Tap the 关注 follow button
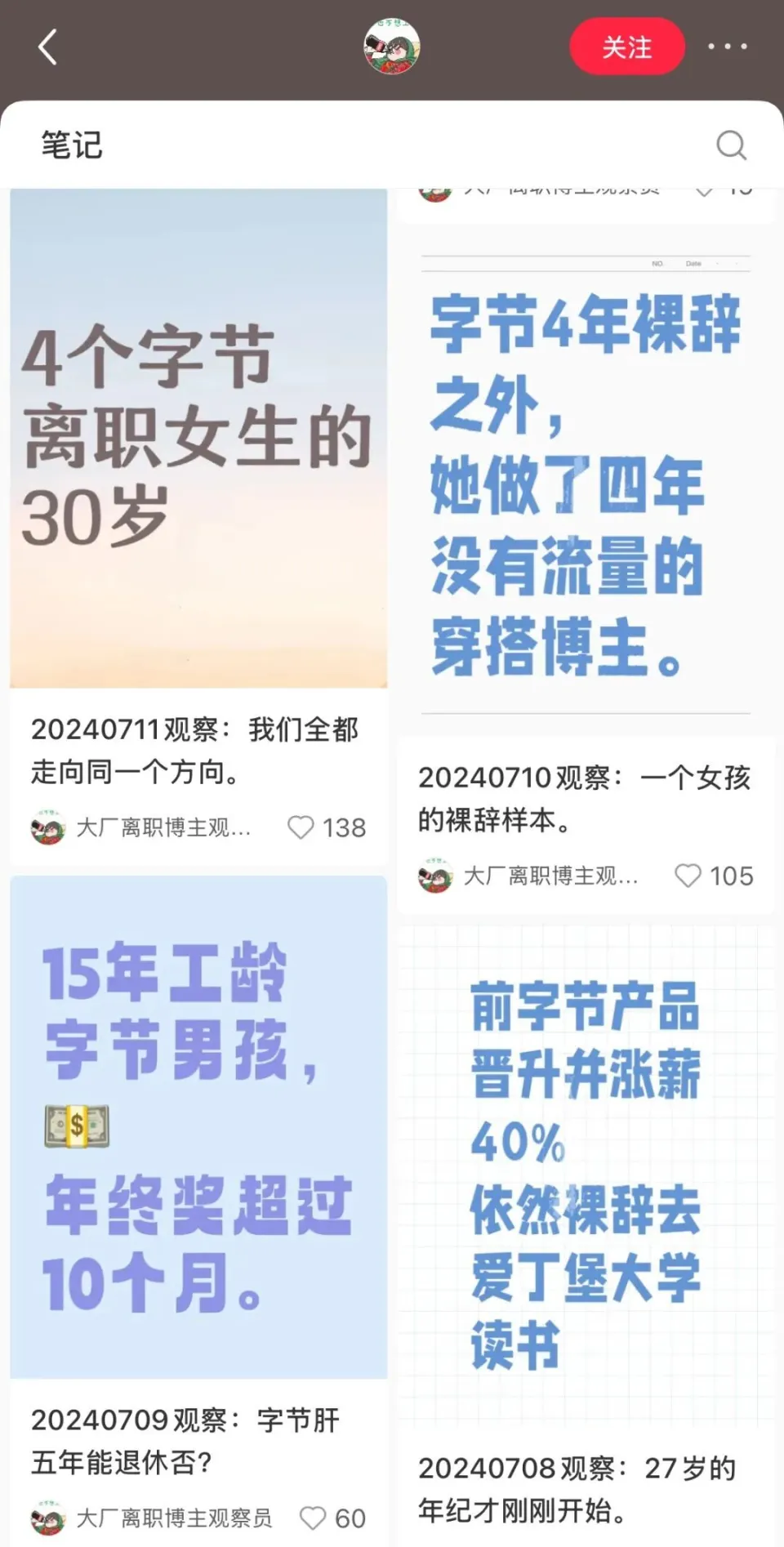784x1547 pixels. point(626,47)
